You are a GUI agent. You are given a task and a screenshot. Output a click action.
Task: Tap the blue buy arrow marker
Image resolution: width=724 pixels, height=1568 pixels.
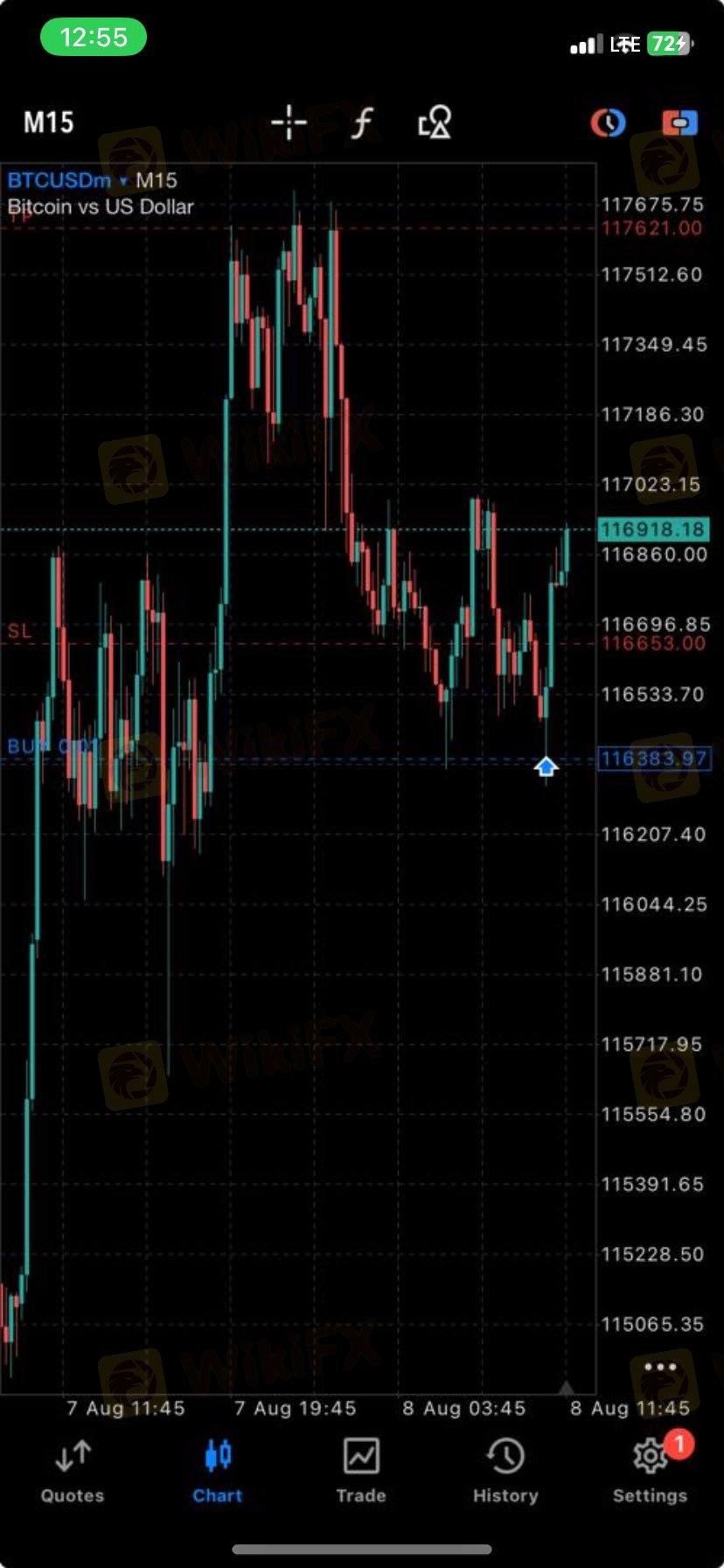pyautogui.click(x=546, y=767)
